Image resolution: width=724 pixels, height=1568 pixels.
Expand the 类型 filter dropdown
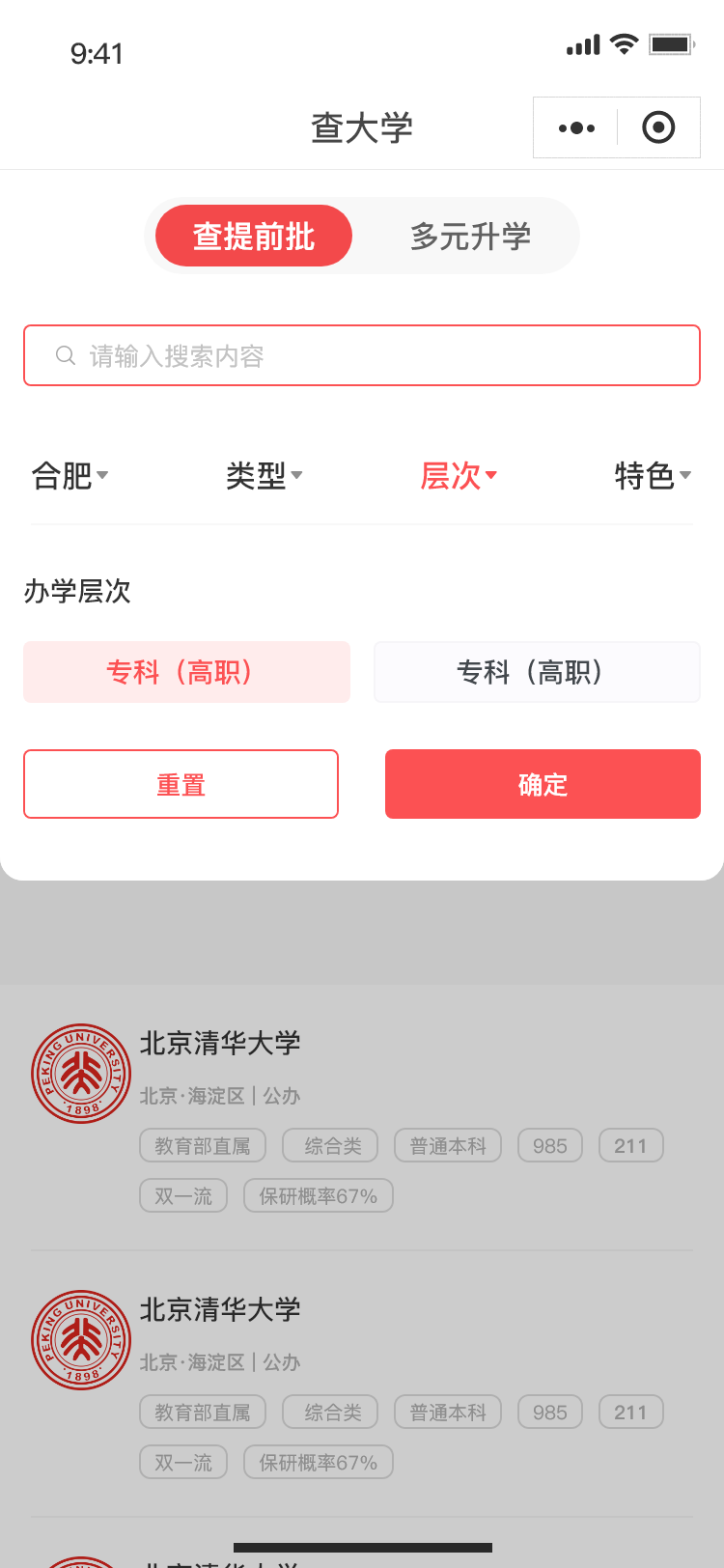tap(264, 475)
